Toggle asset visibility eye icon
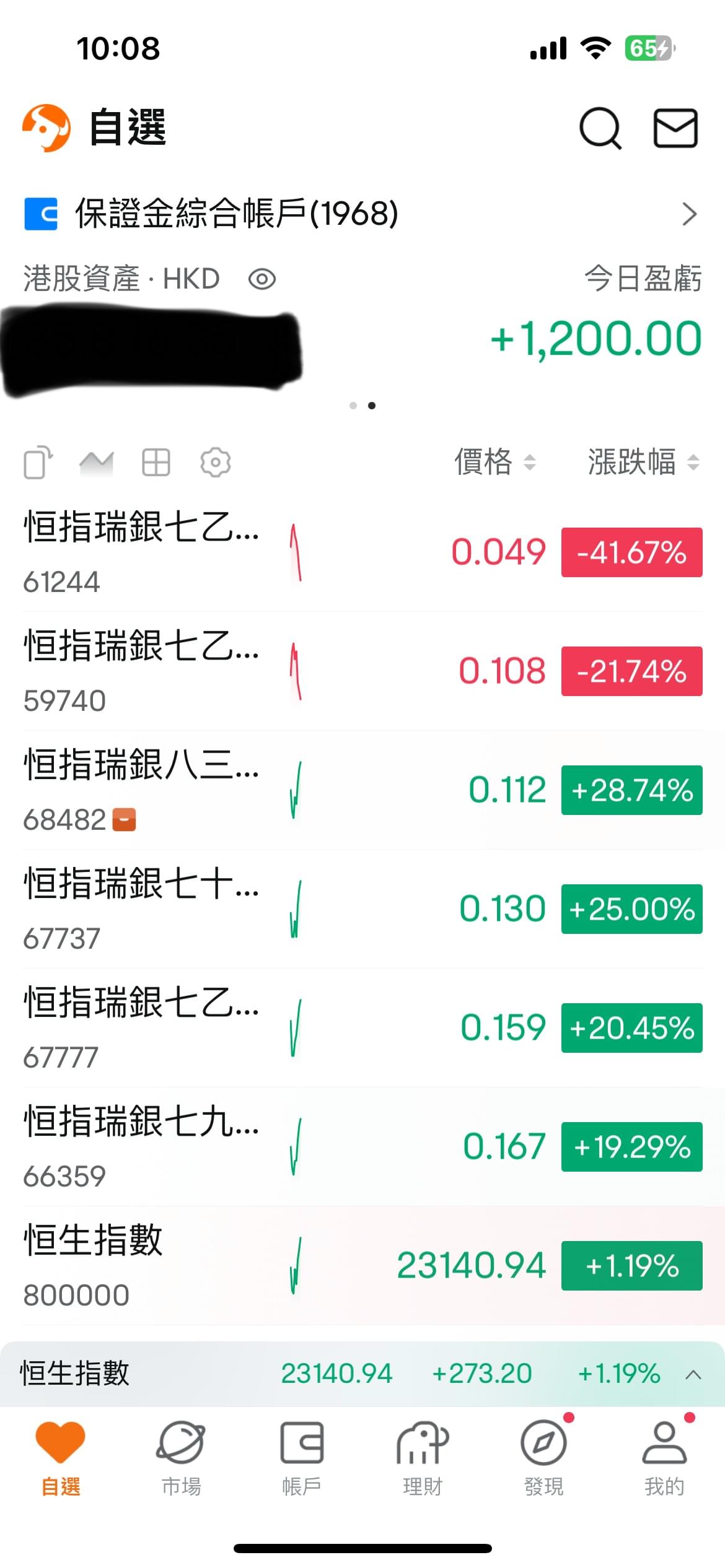This screenshot has height=1568, width=725. coord(262,279)
